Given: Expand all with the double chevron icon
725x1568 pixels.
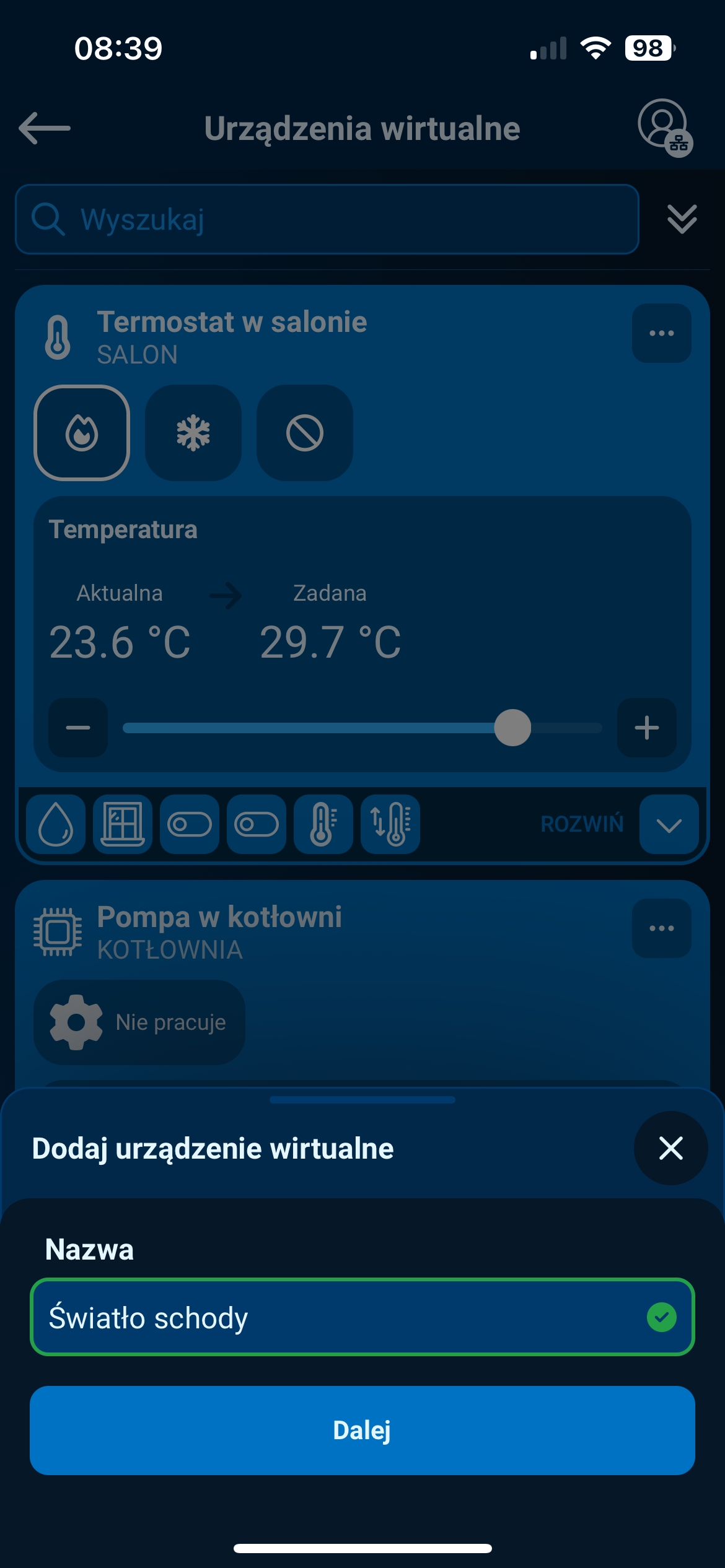Looking at the screenshot, I should click(x=682, y=219).
